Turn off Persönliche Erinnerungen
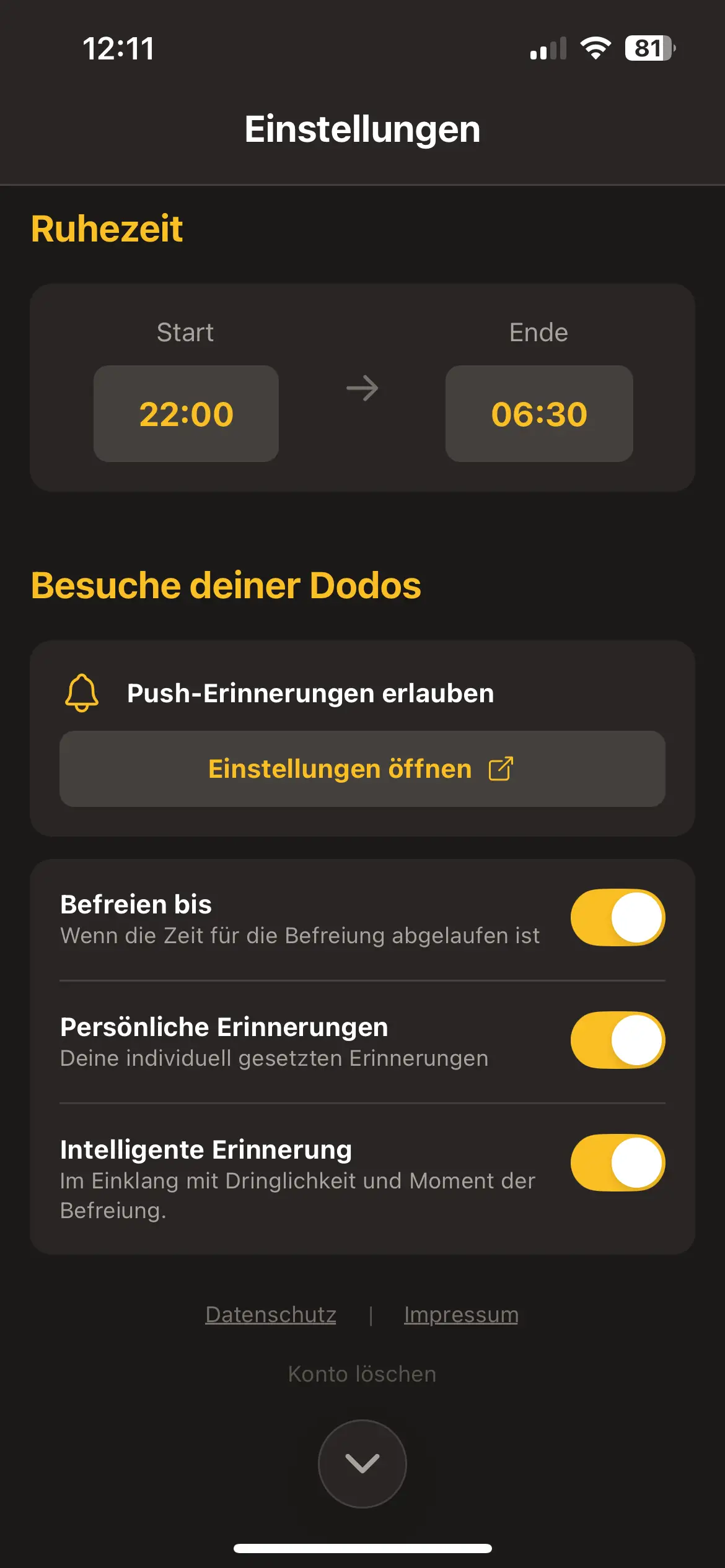The width and height of the screenshot is (725, 1568). pos(617,1040)
